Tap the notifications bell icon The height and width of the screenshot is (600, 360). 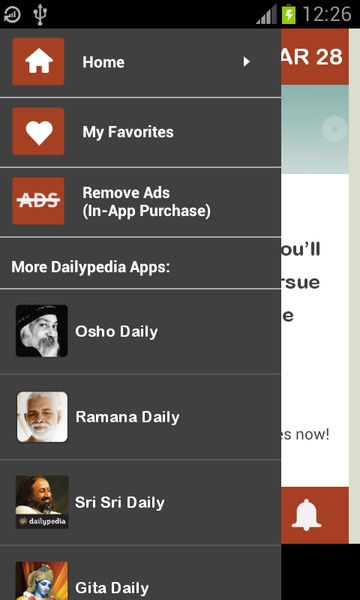coord(306,515)
